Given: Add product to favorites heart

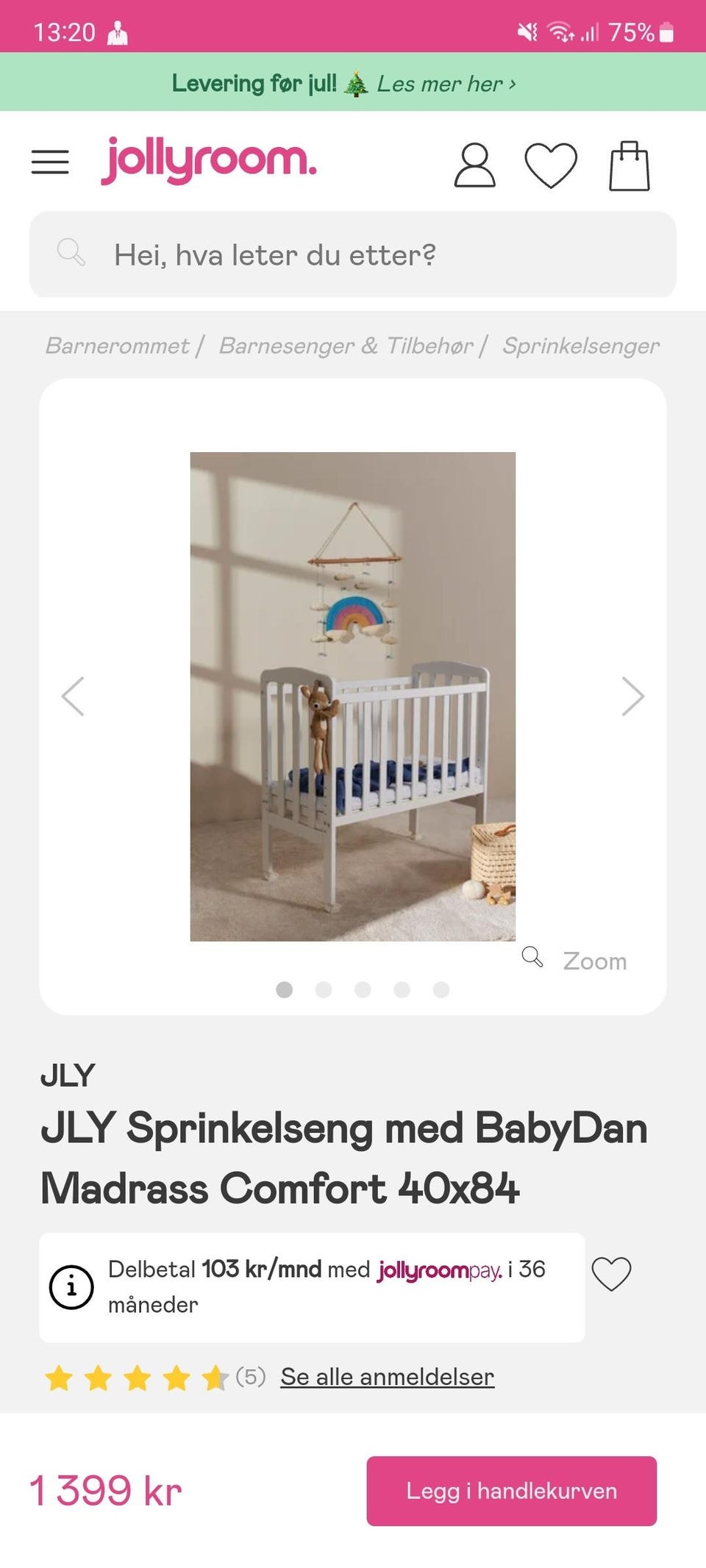Looking at the screenshot, I should (611, 1274).
